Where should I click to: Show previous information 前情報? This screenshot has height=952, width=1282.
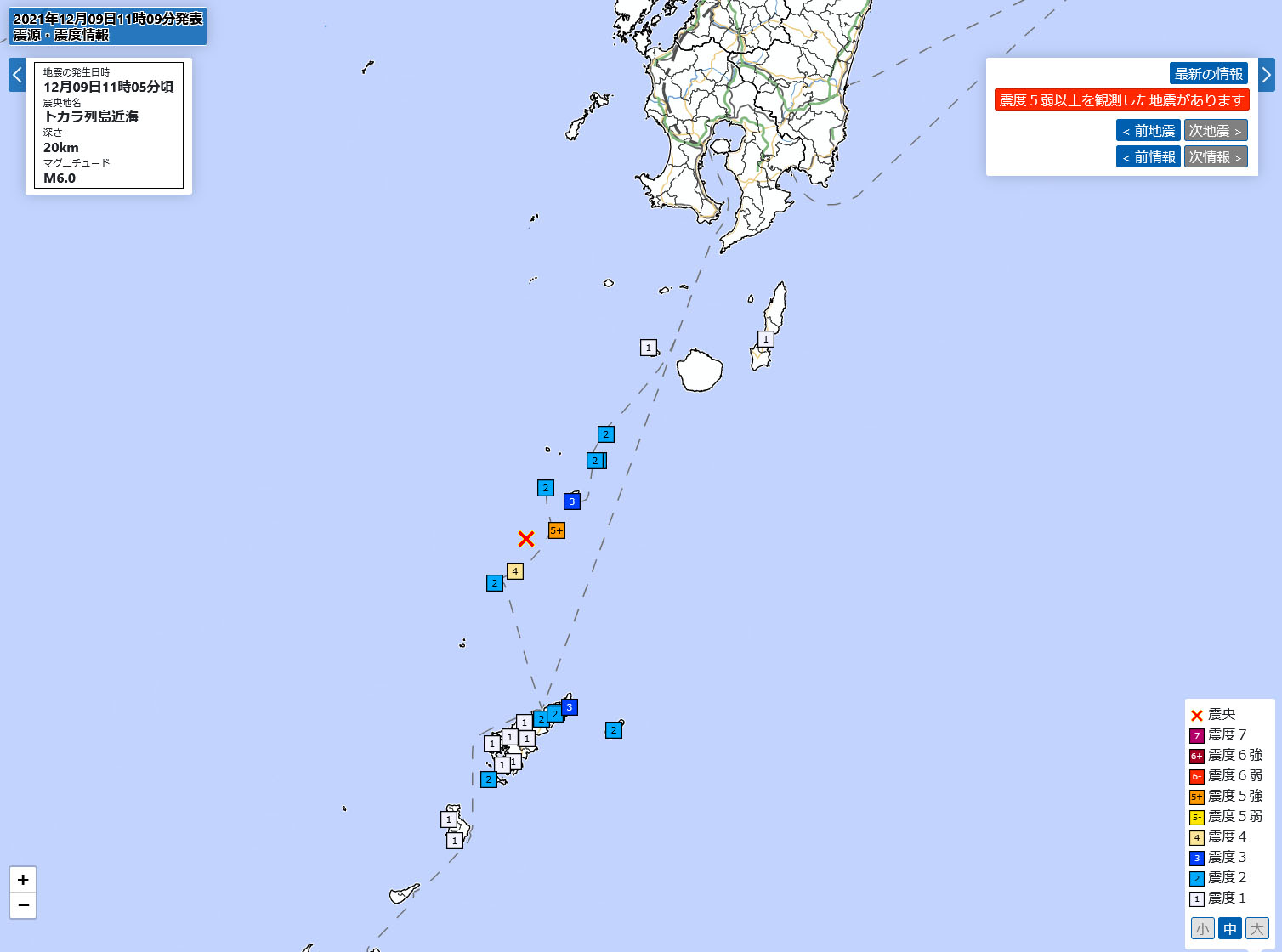[x=1148, y=157]
